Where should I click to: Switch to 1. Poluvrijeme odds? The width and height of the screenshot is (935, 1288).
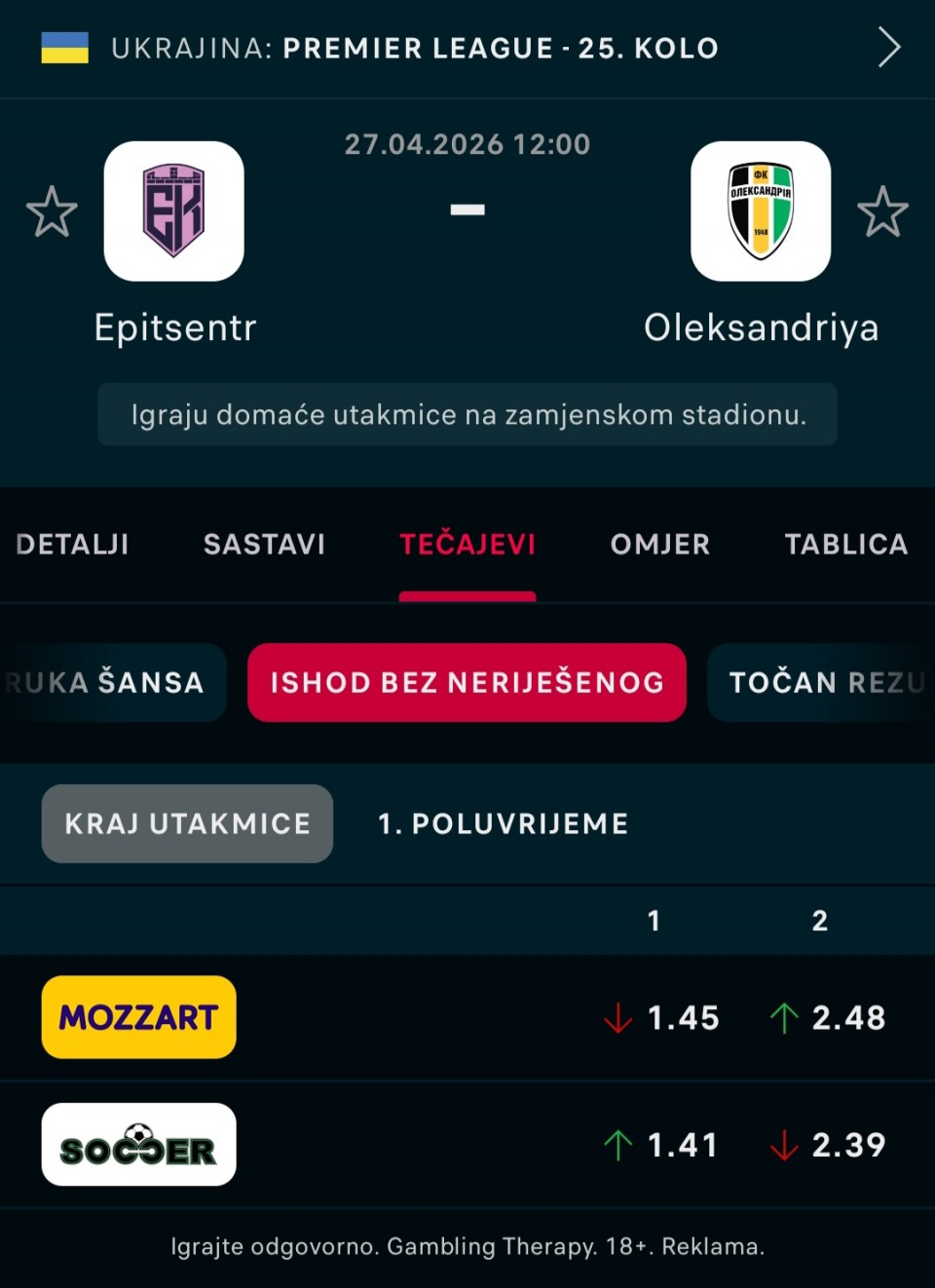[503, 823]
